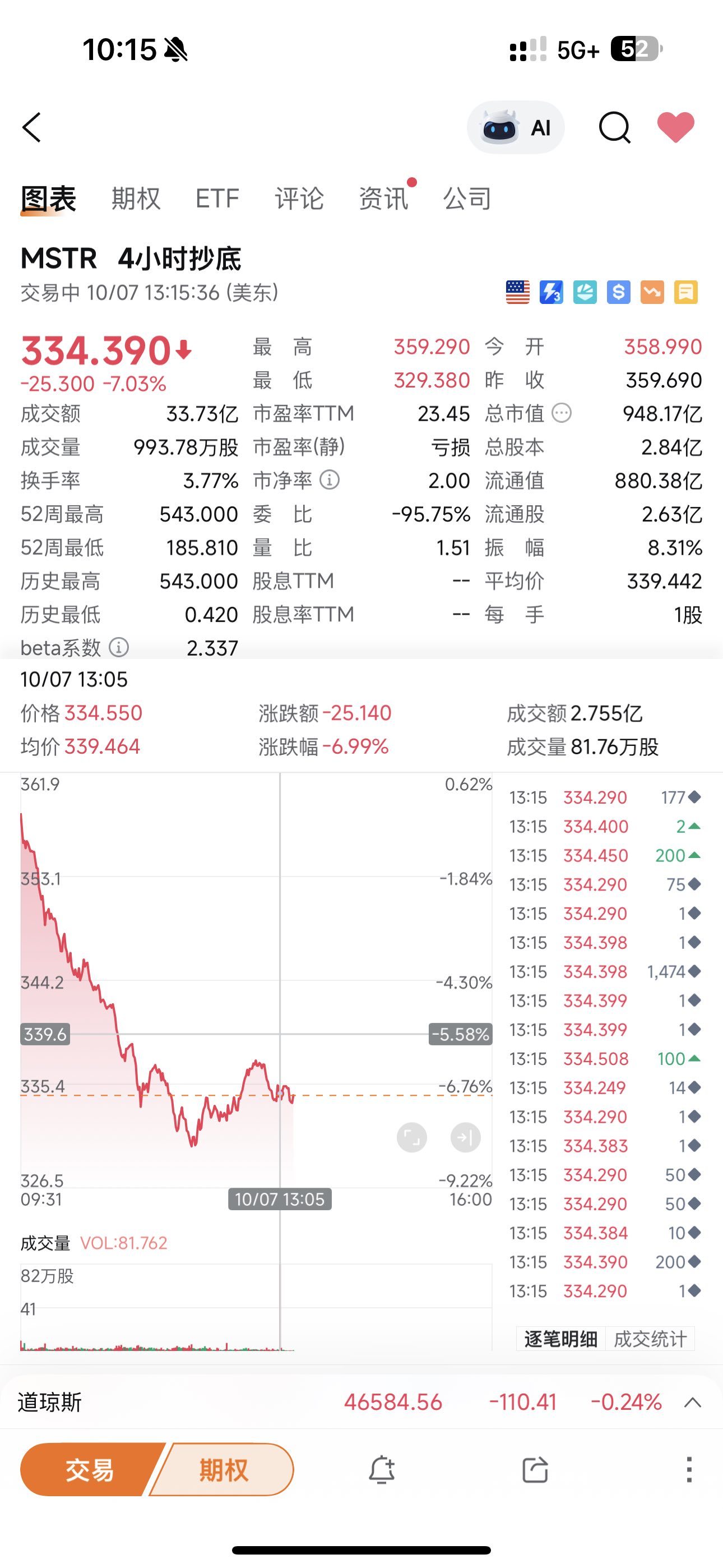Open the more options menu
The height and width of the screenshot is (1568, 723).
click(689, 1470)
